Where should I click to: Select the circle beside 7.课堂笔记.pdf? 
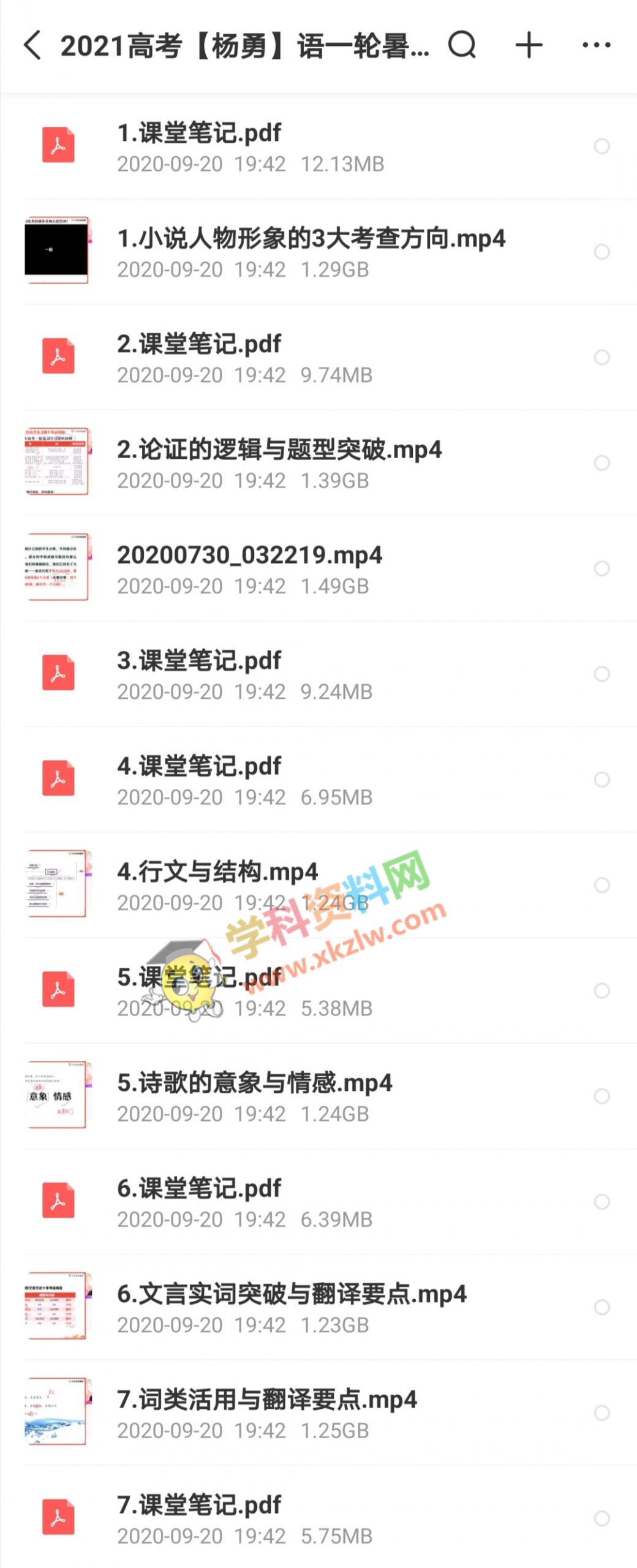point(602,1518)
